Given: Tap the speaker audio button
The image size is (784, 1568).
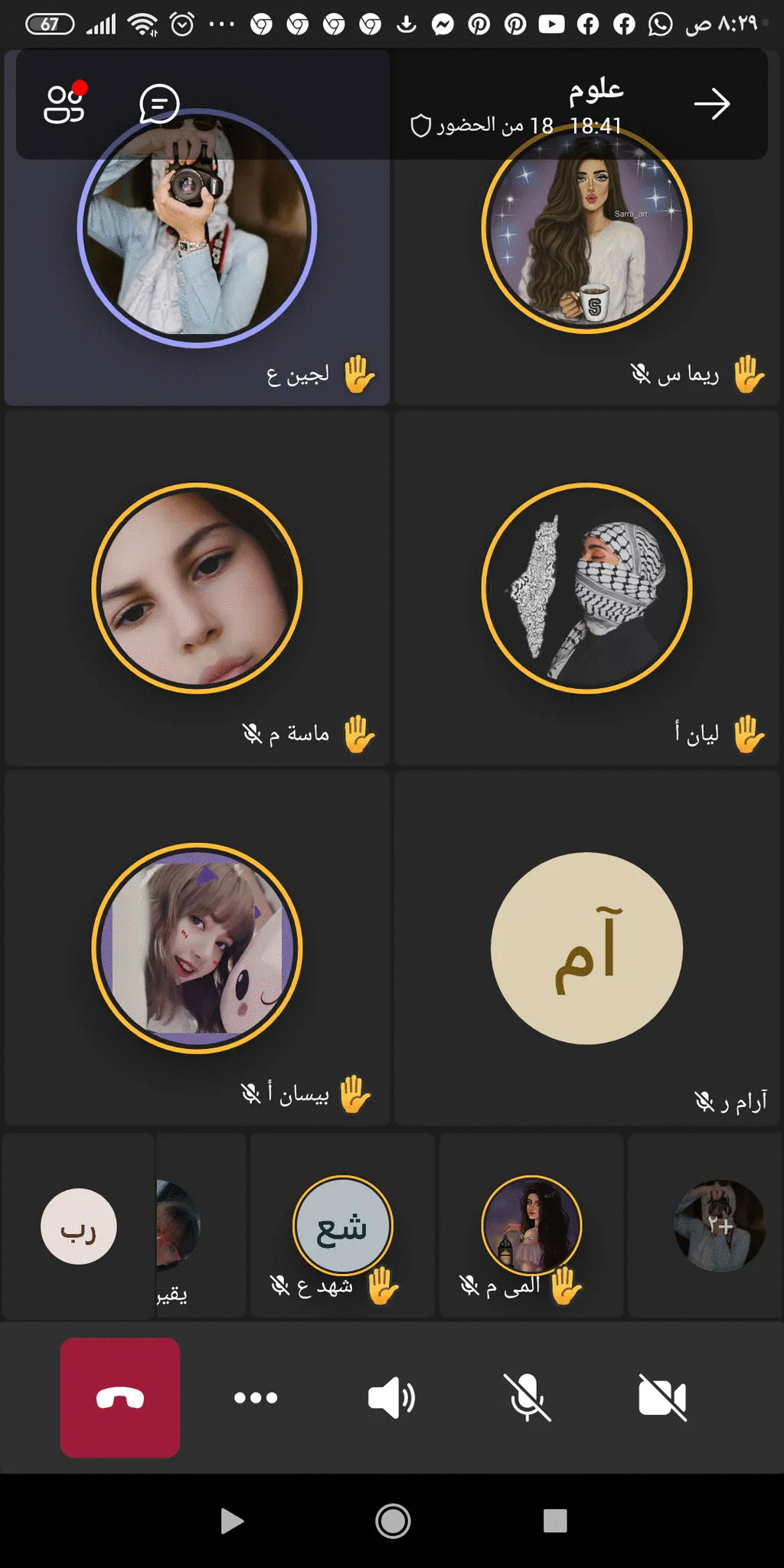Looking at the screenshot, I should (391, 1398).
